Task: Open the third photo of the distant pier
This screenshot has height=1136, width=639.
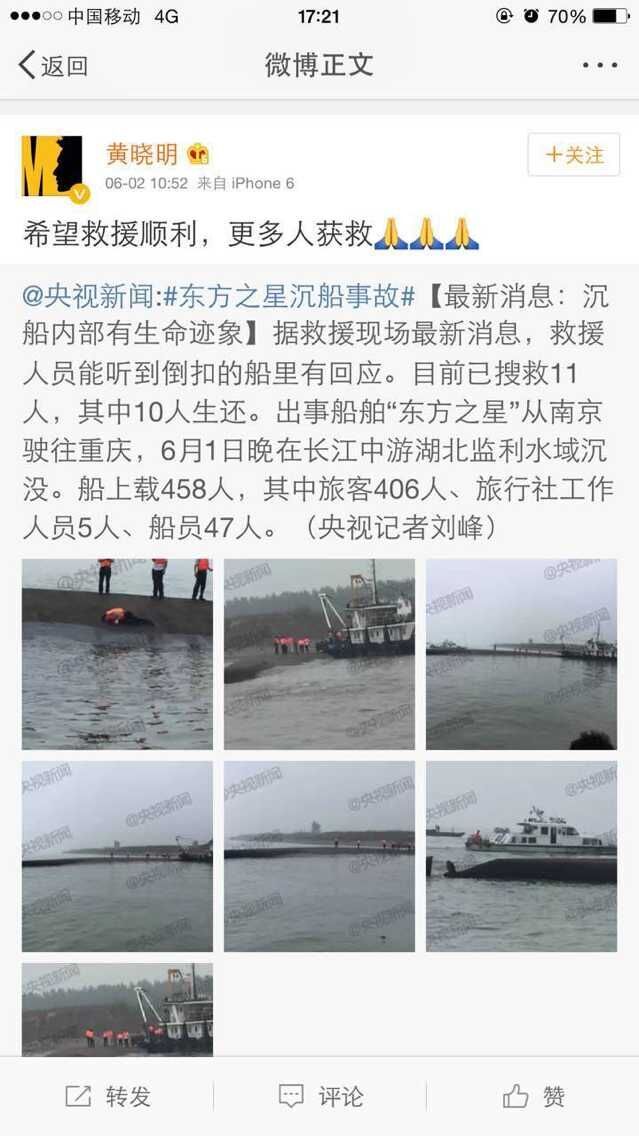Action: point(521,654)
